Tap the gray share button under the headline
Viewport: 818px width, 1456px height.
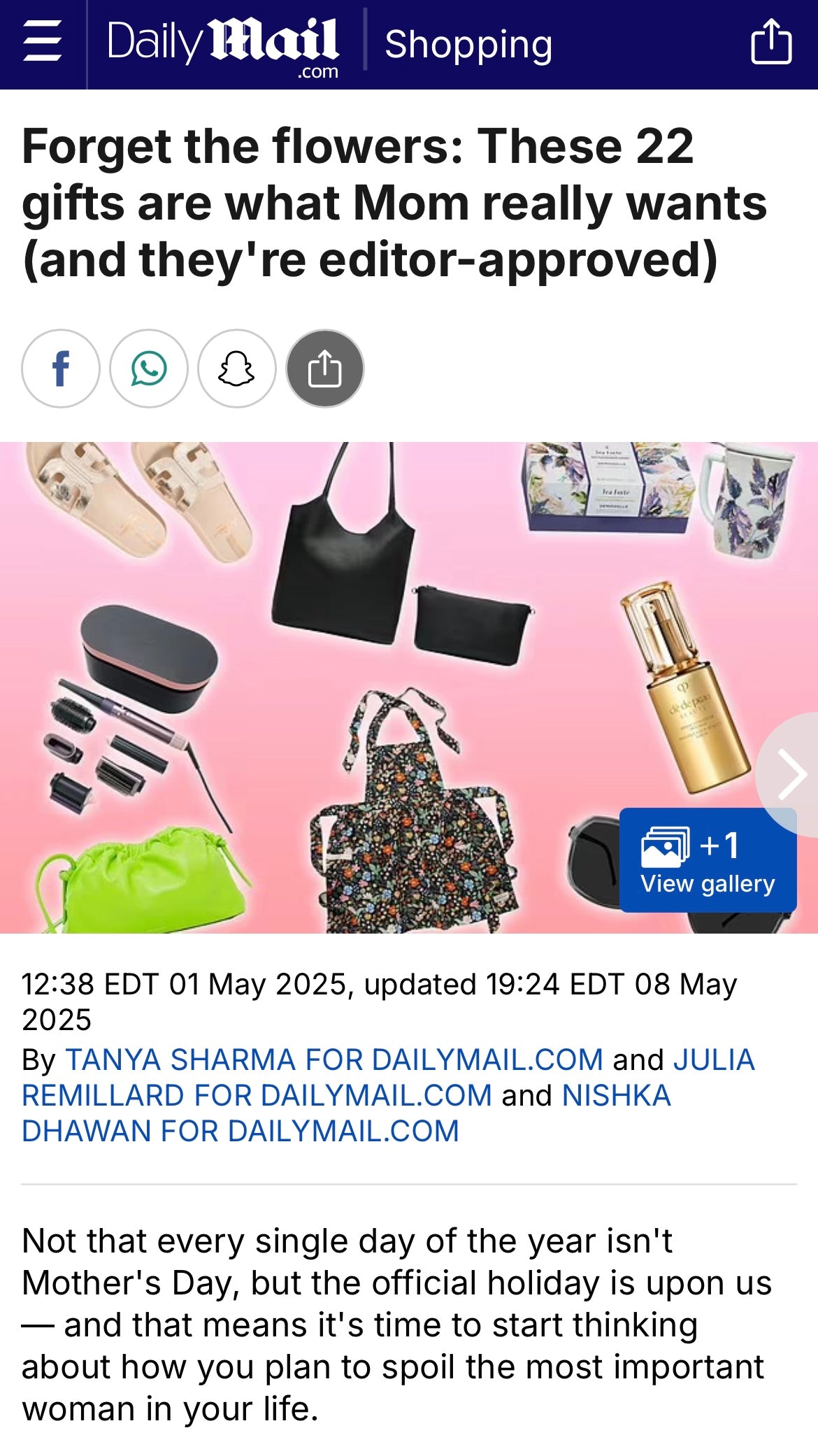pos(325,369)
